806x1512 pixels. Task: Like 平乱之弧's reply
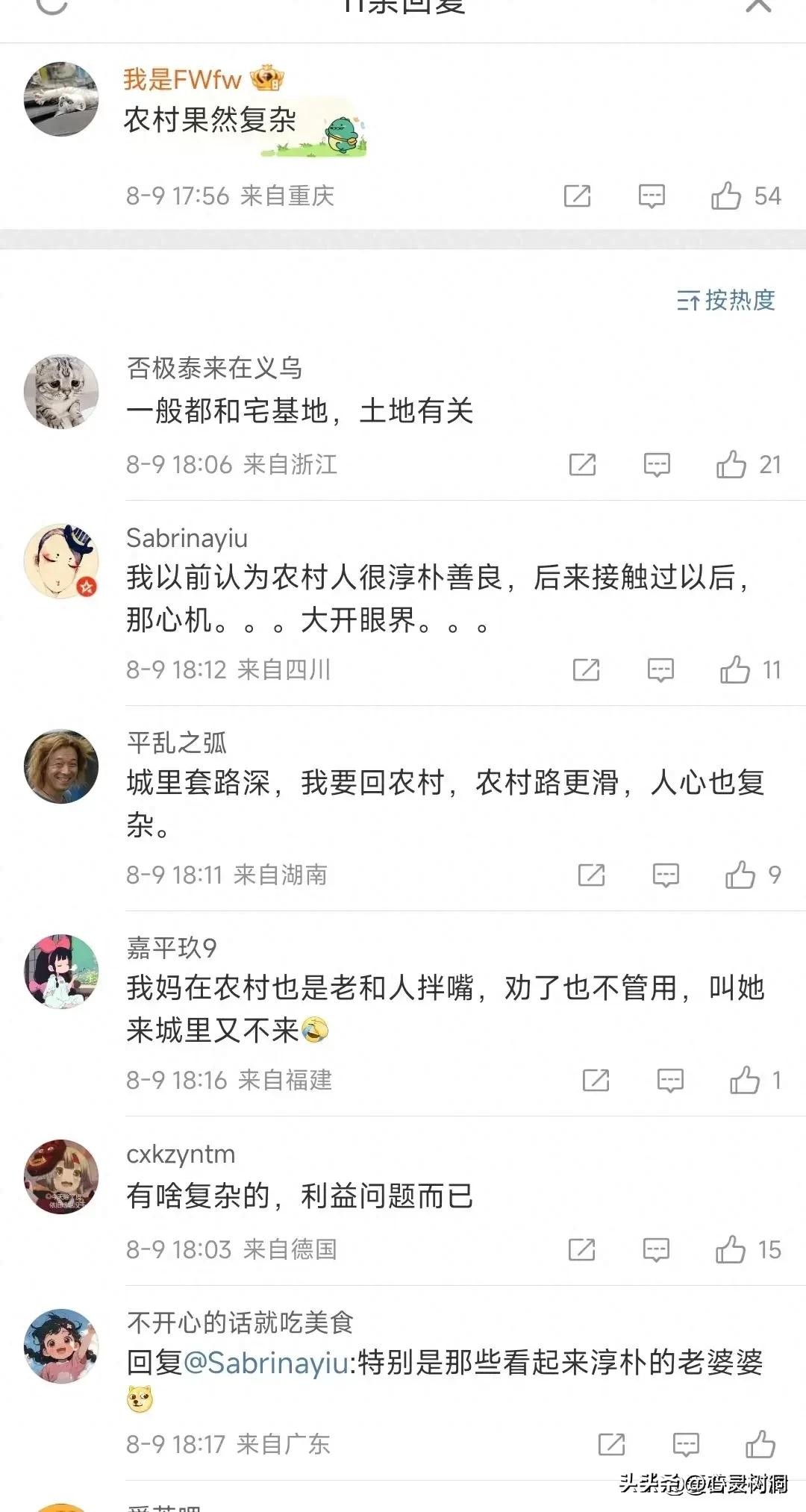pos(740,875)
